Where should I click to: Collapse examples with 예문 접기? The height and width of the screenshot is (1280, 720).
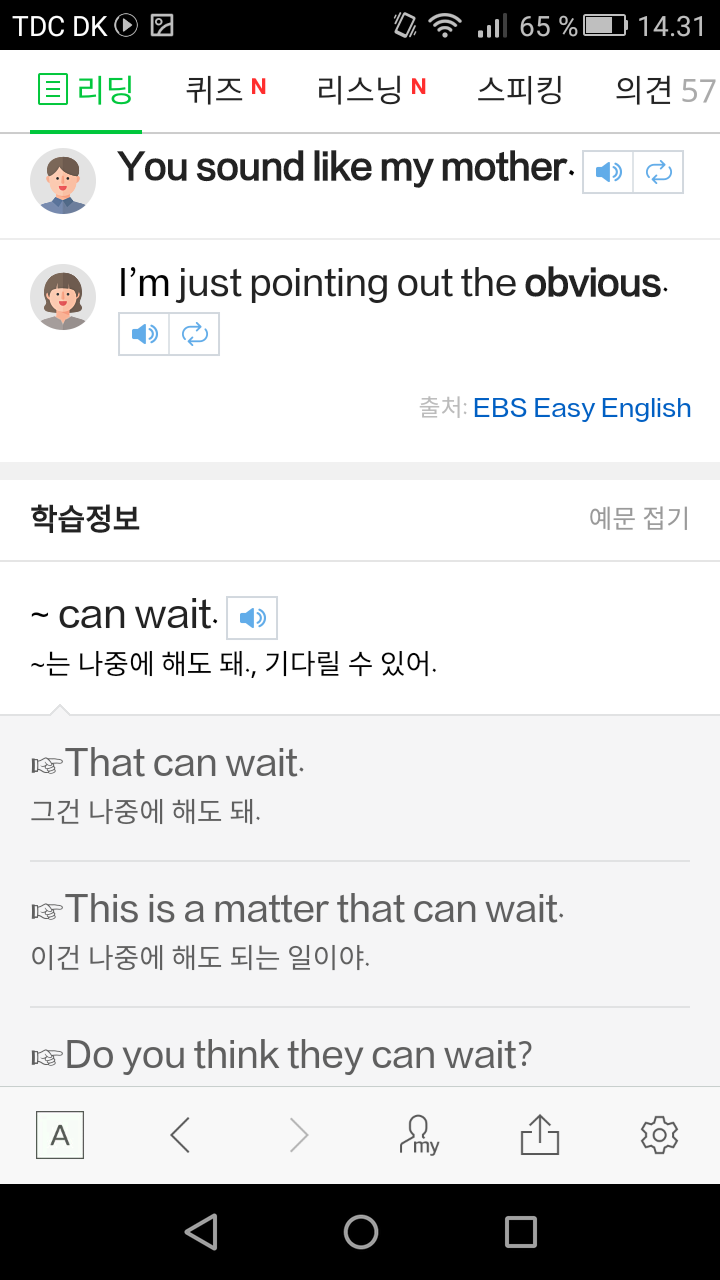639,518
